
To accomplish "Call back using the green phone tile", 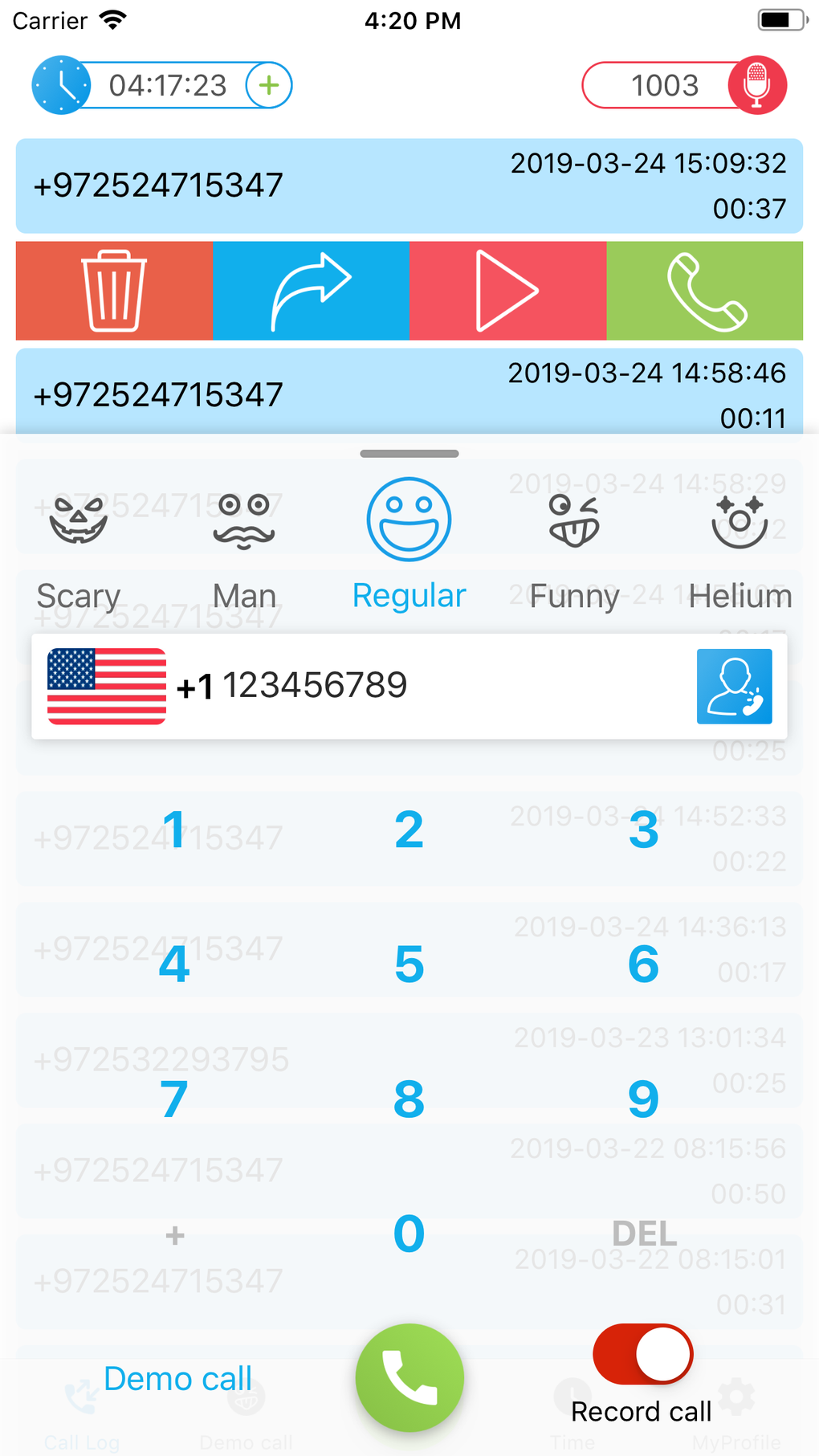I will click(704, 291).
